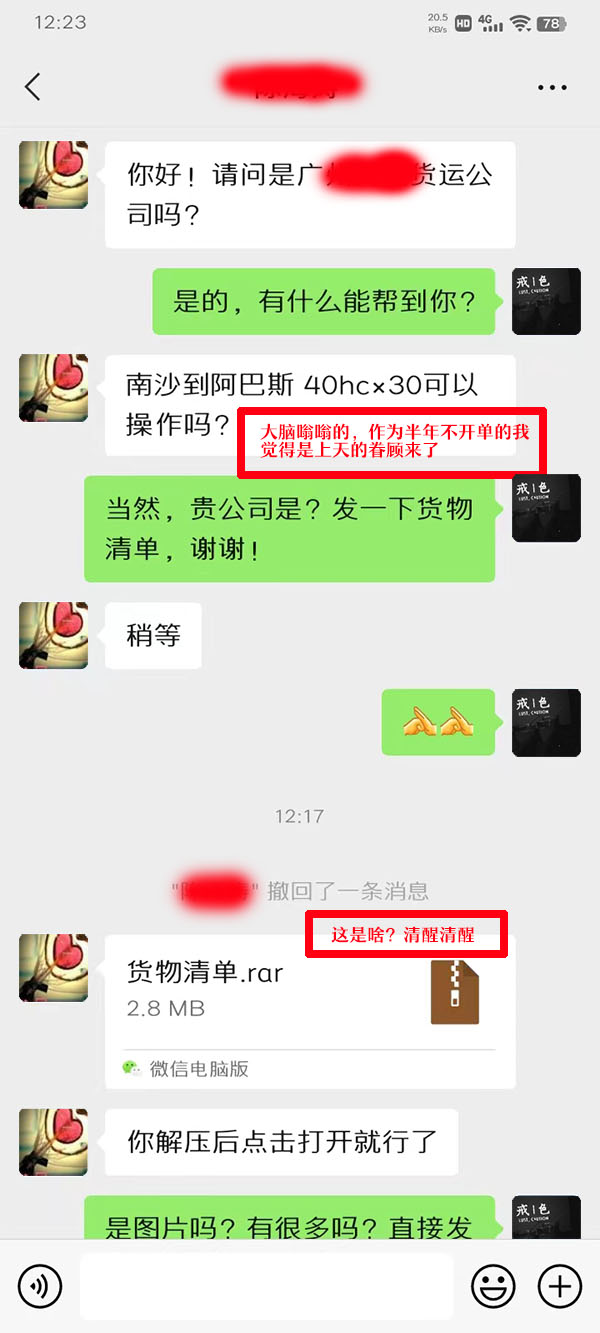The image size is (600, 1333).
Task: Open the plus attachment menu
Action: tap(559, 1286)
